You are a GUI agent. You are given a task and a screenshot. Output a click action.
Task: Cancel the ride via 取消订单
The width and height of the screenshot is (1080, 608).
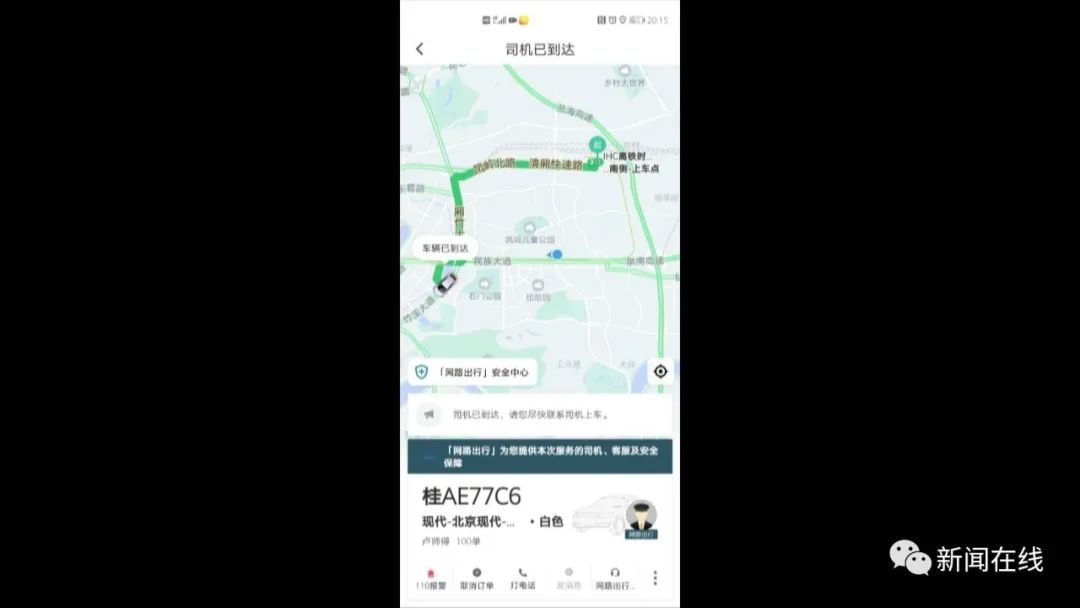[x=476, y=578]
